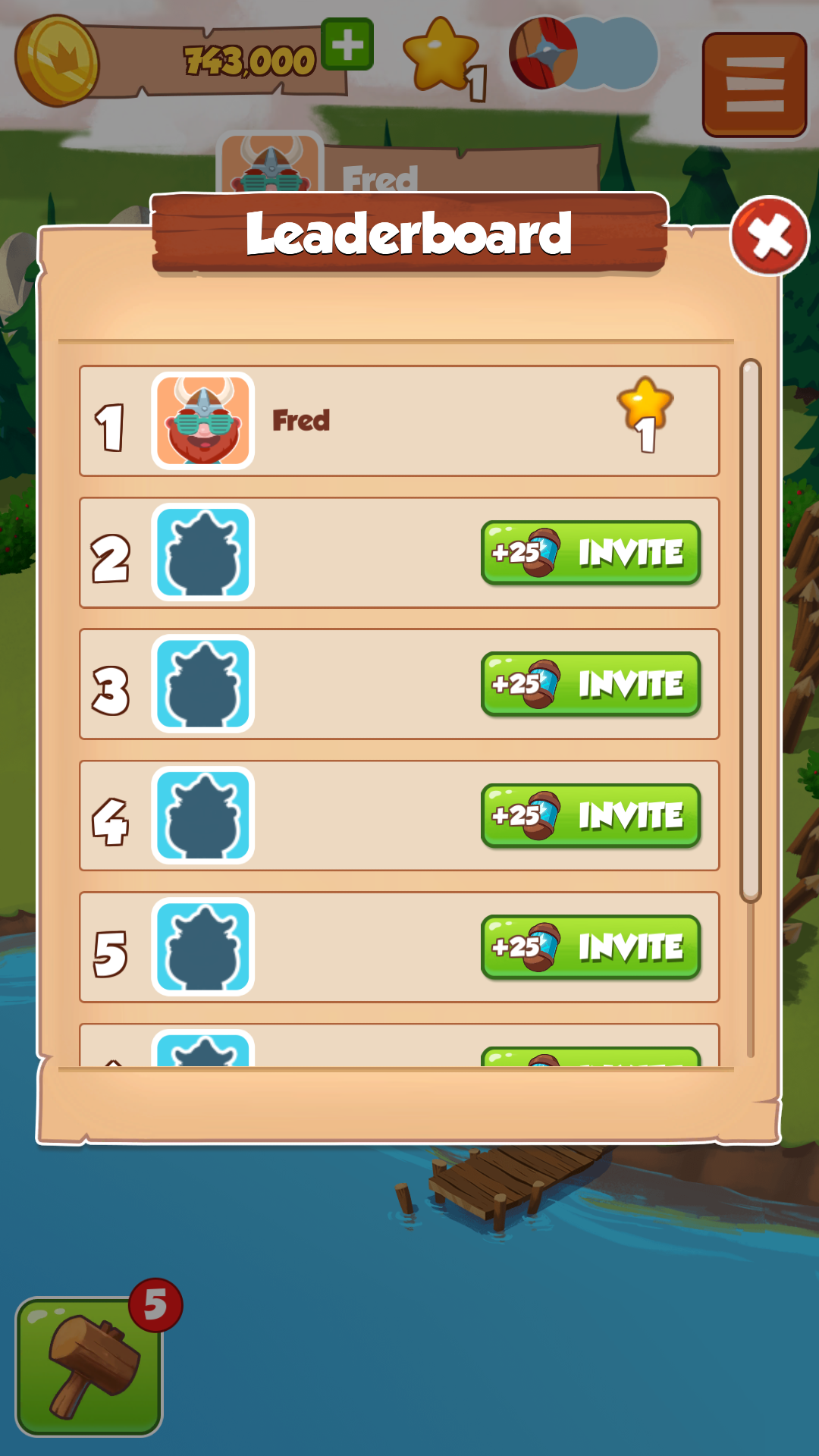Screen dimensions: 819x1456
Task: Invite a friend for rank 4 slot
Action: (590, 816)
